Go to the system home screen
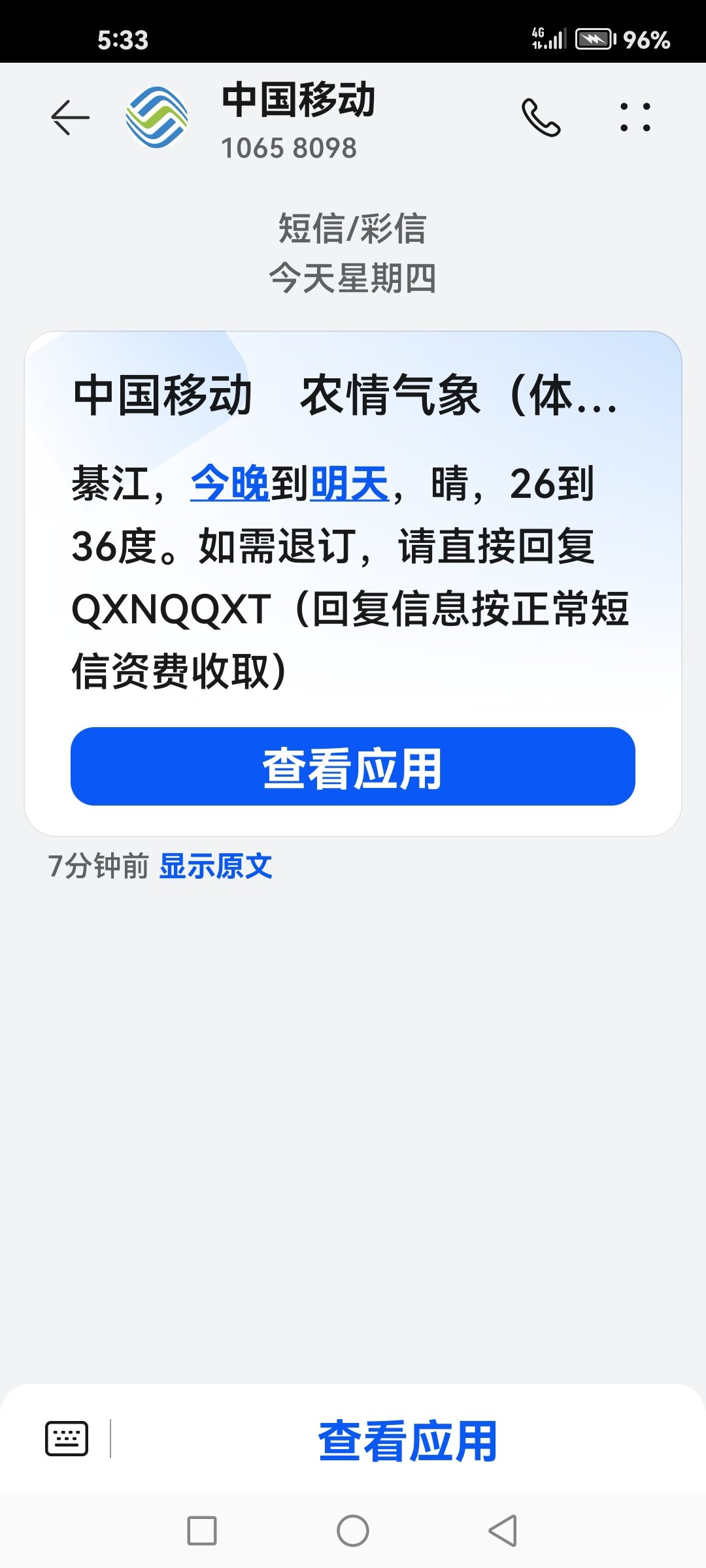Viewport: 706px width, 1568px height. (x=353, y=1531)
